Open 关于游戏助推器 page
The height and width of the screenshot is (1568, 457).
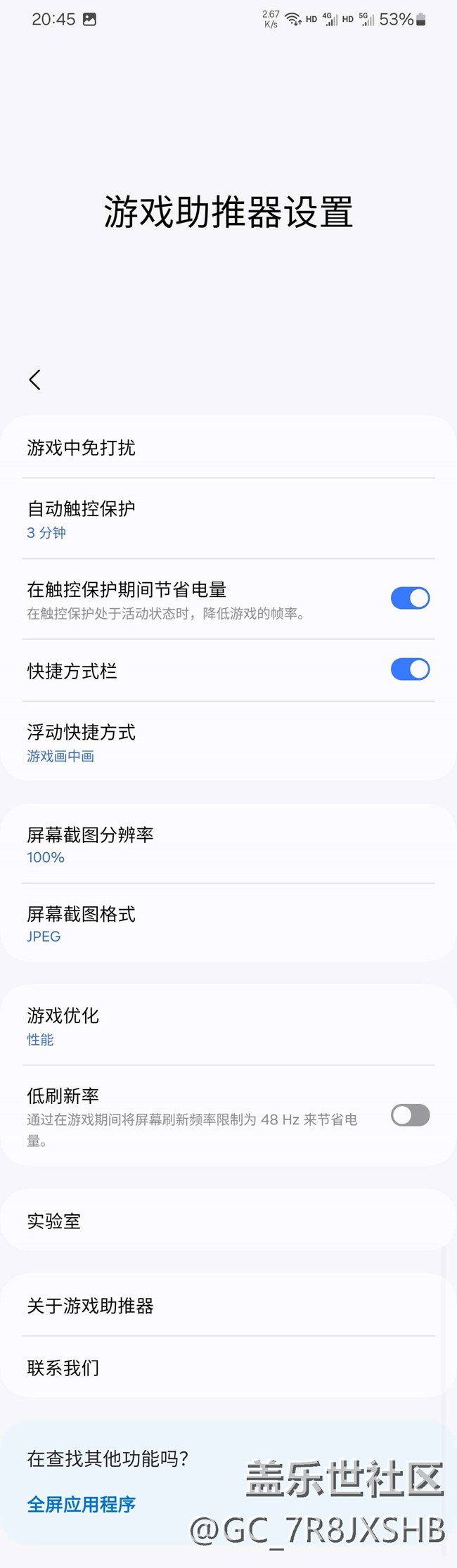point(228,1306)
